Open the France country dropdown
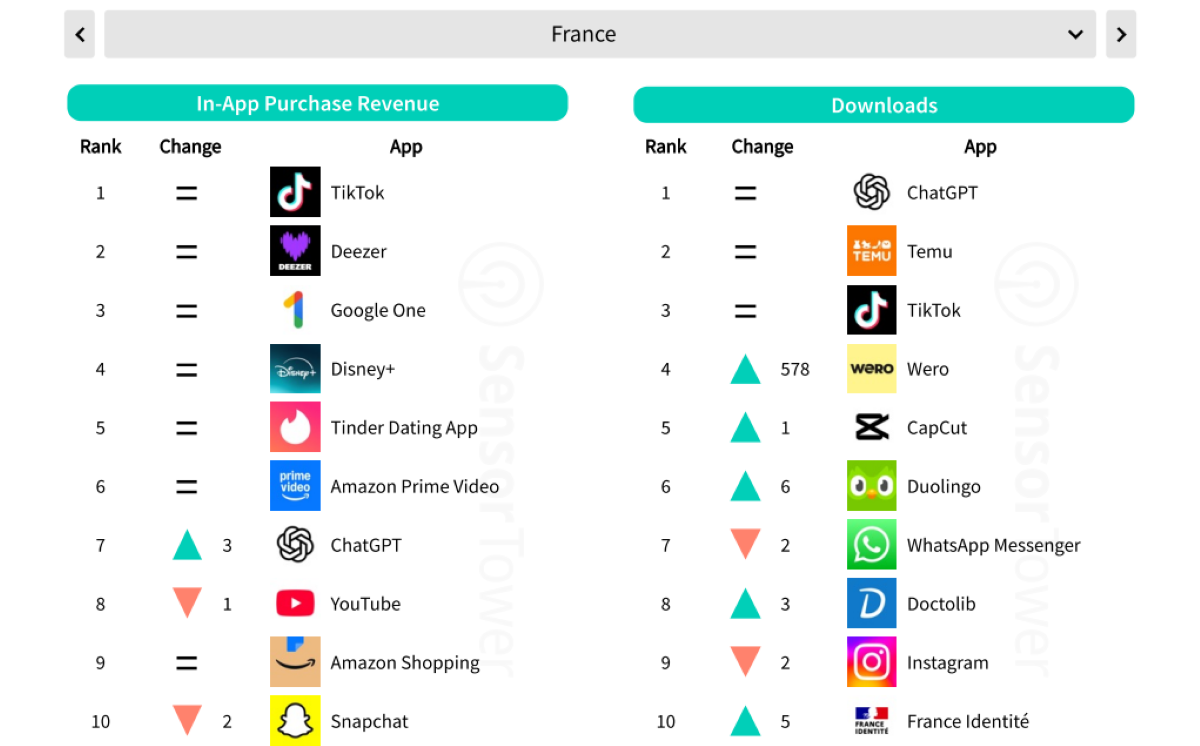This screenshot has height=746, width=1200. click(x=600, y=34)
